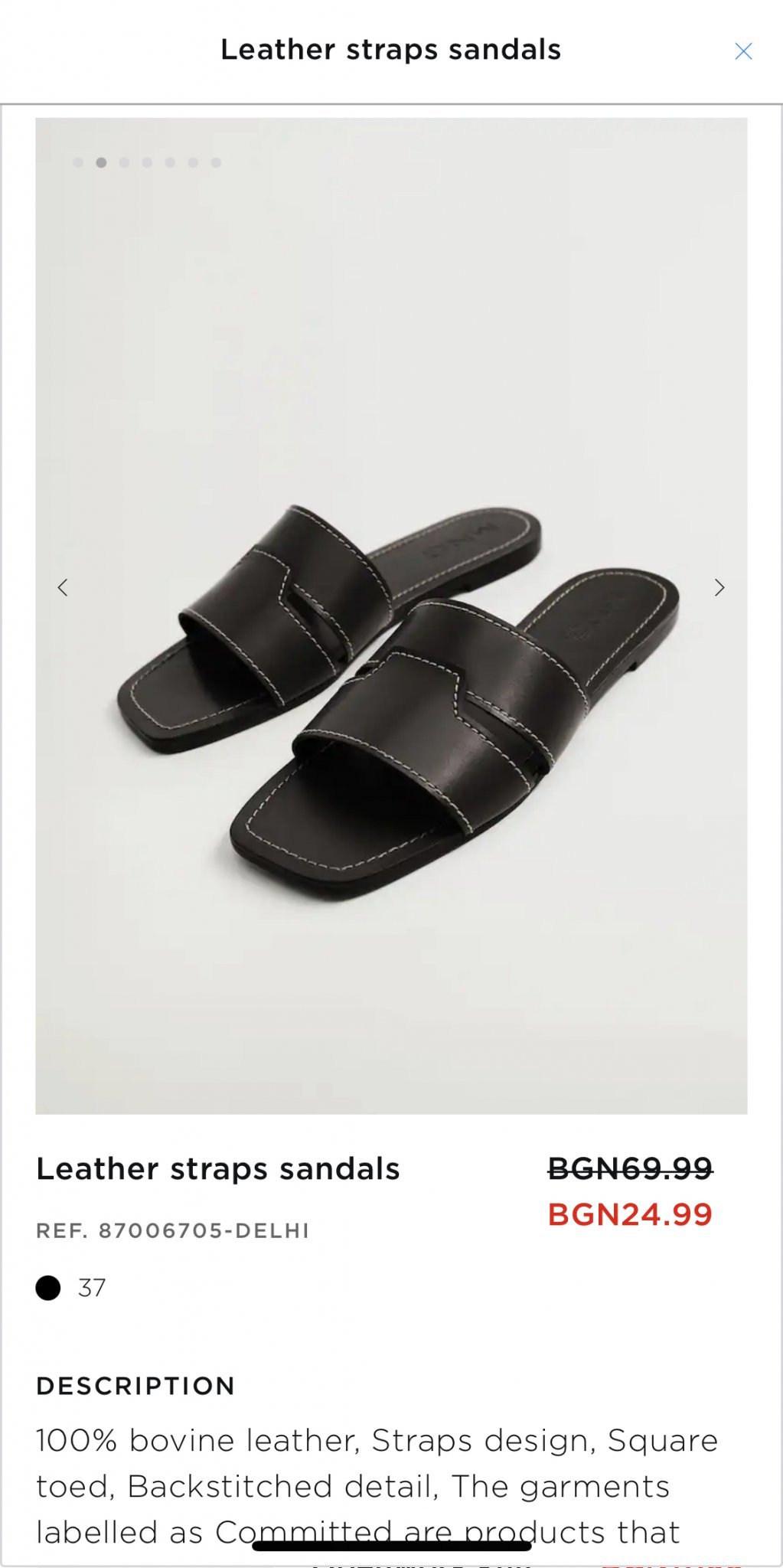Viewport: 783px width, 1568px height.
Task: Close the Leather straps sandals details
Action: 742,51
